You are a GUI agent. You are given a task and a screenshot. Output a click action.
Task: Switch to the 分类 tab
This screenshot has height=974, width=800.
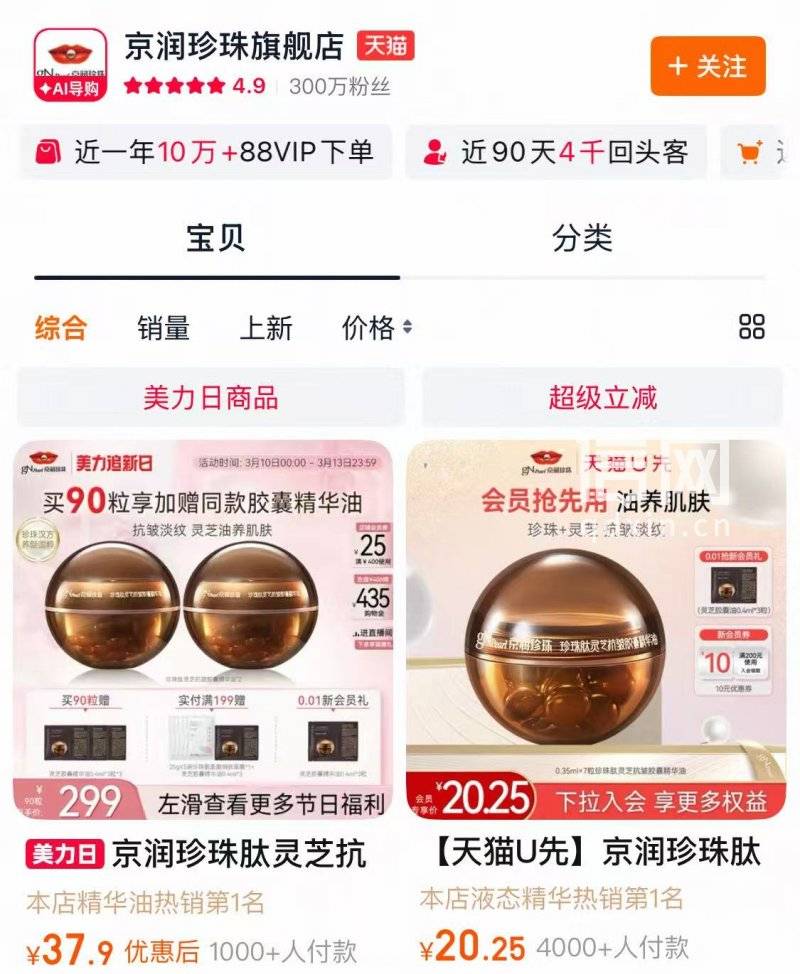point(582,239)
